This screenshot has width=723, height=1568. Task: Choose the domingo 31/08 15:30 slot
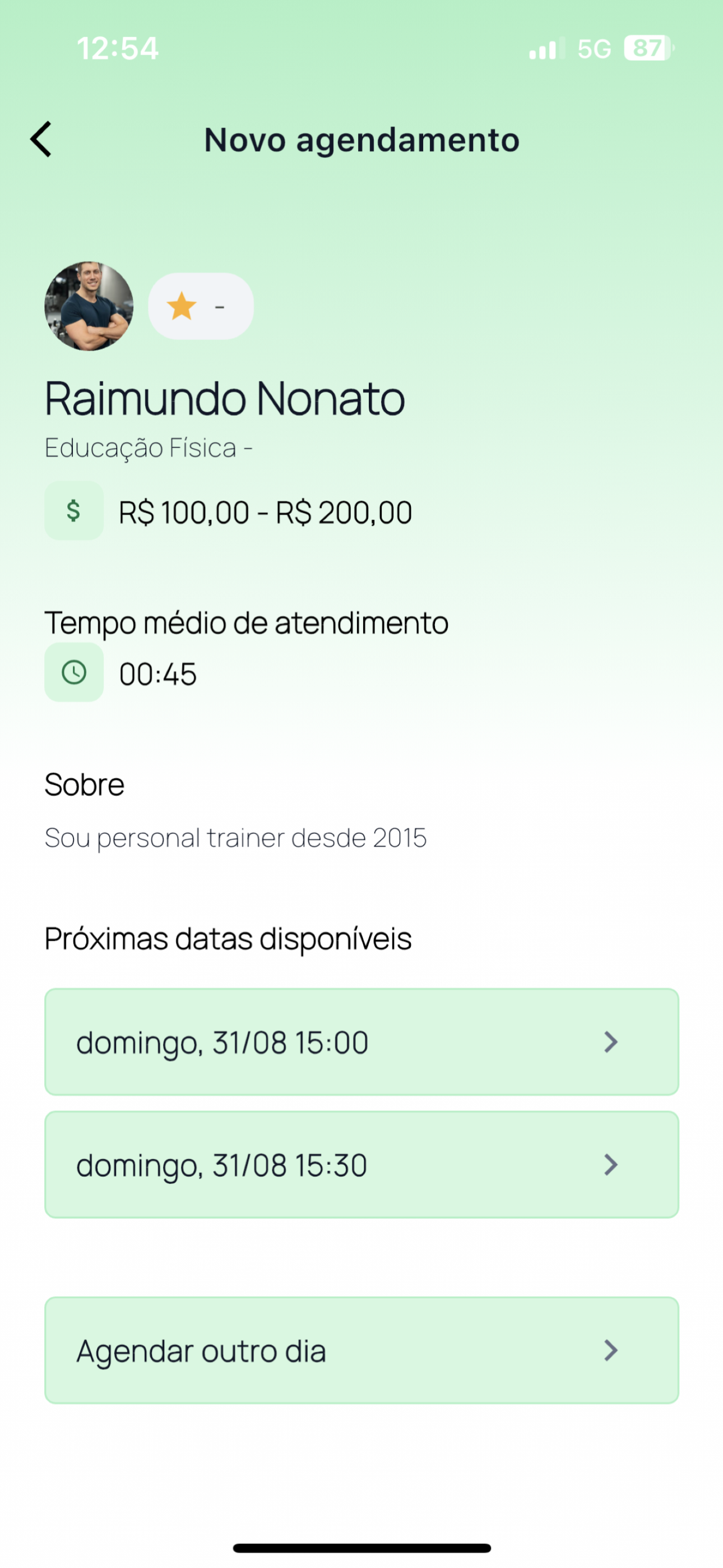coord(361,1164)
